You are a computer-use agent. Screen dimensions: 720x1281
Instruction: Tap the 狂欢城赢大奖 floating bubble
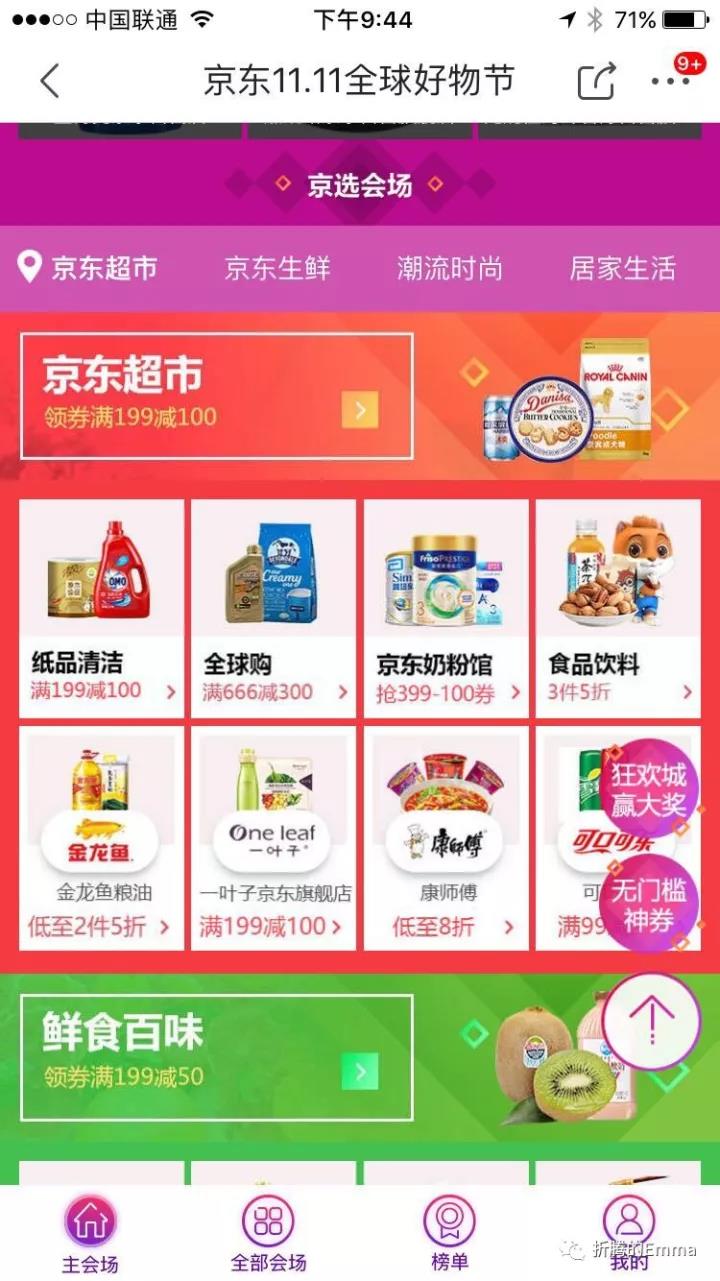(649, 788)
